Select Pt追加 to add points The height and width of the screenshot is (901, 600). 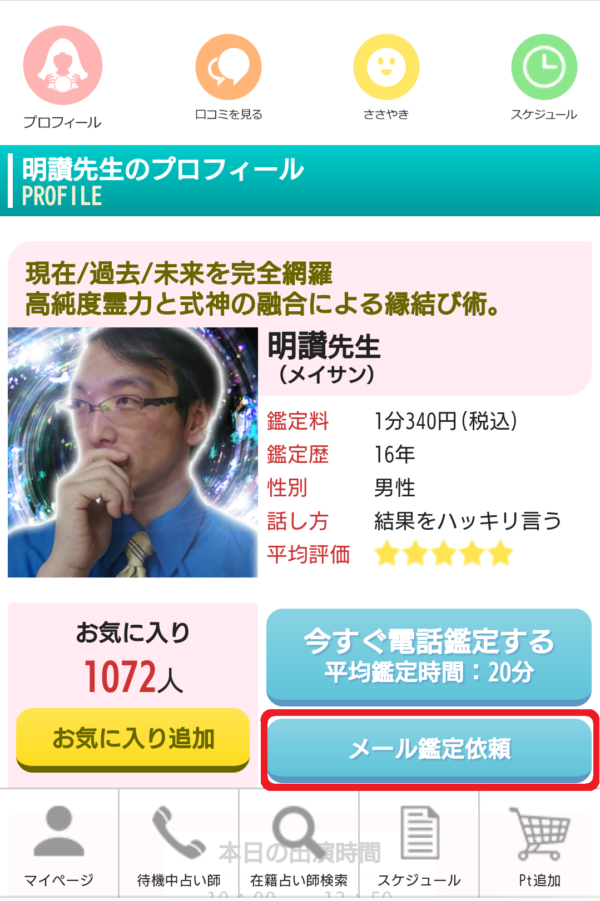539,845
